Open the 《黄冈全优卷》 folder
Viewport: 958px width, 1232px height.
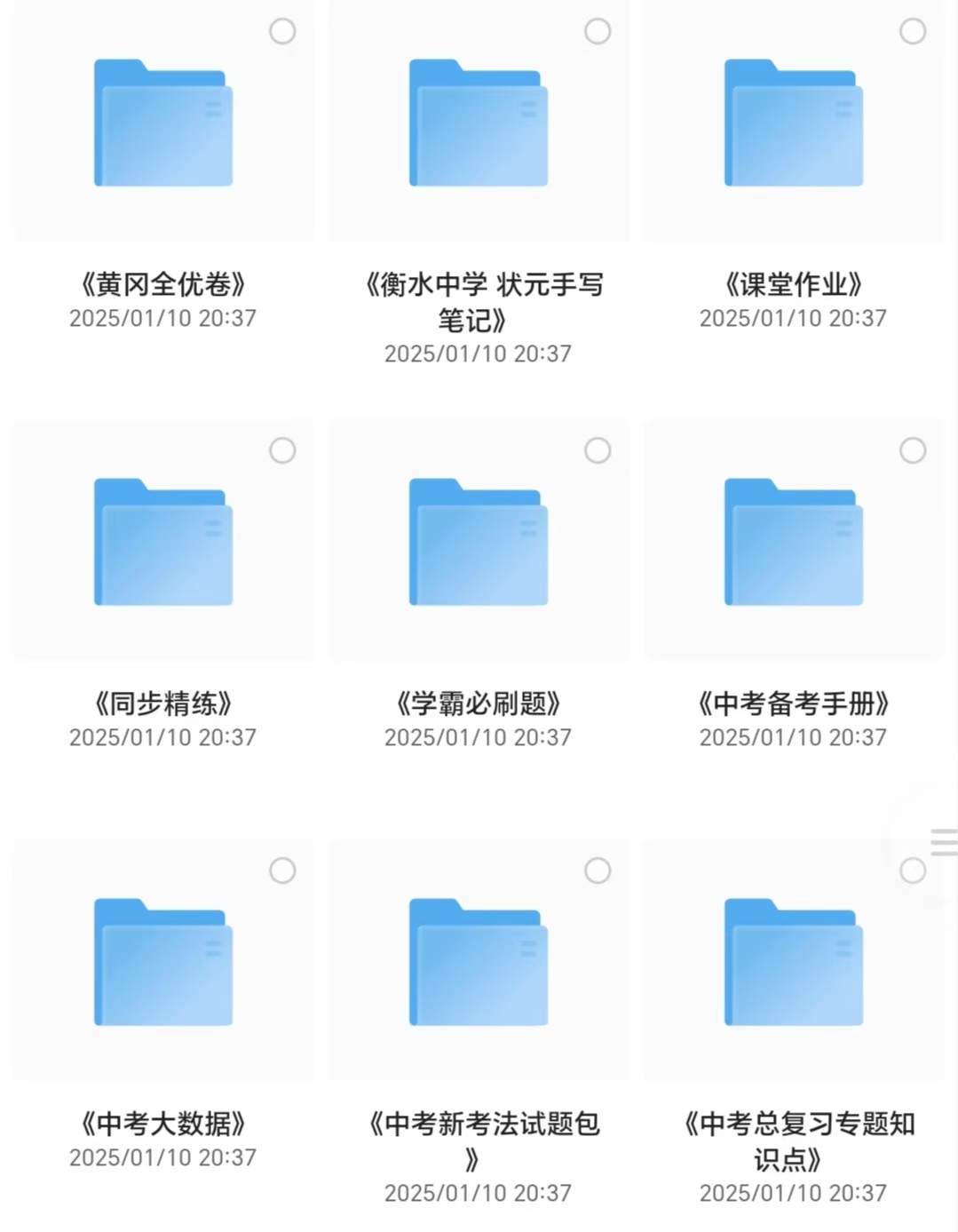[163, 123]
